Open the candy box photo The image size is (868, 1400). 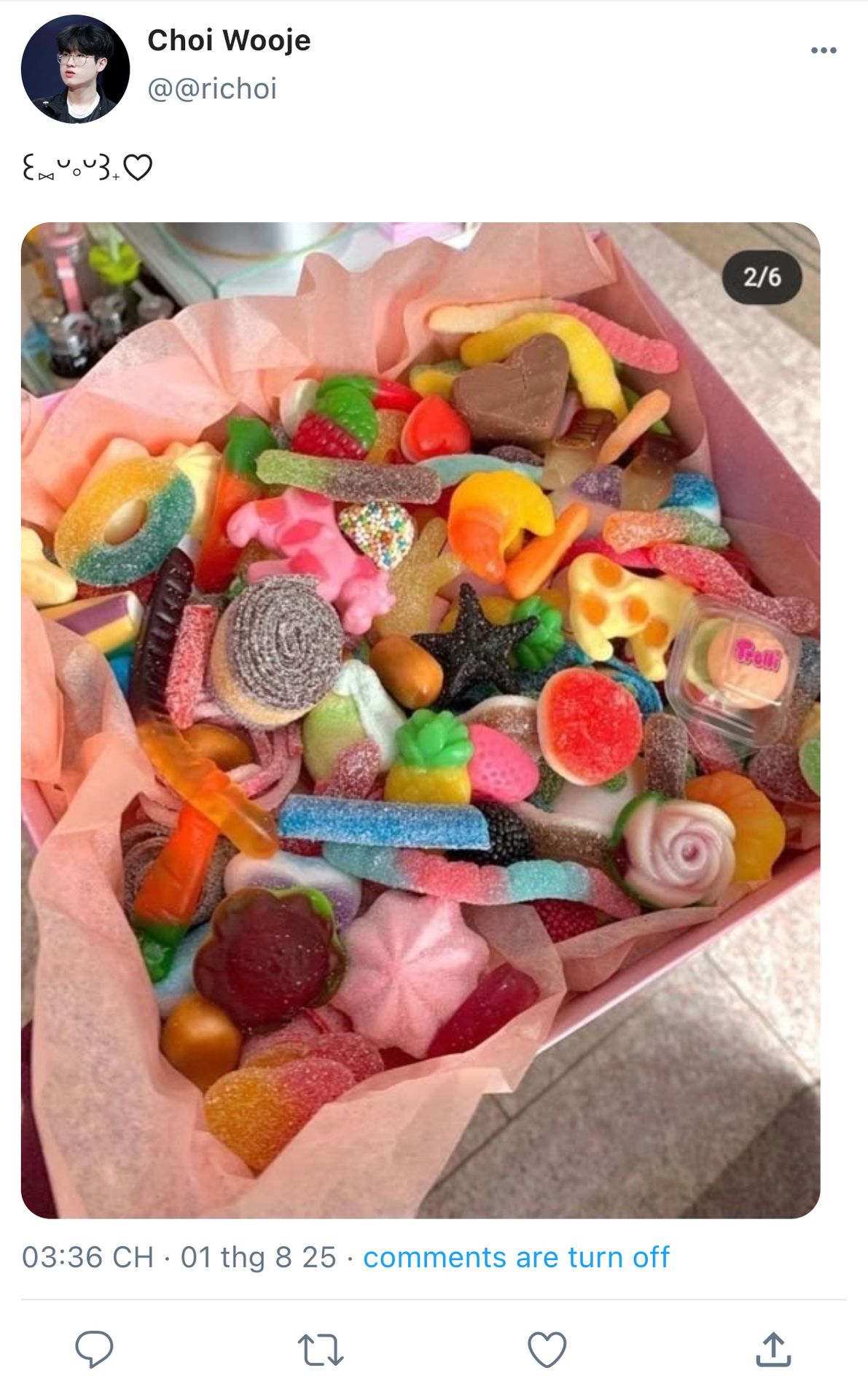(x=420, y=720)
